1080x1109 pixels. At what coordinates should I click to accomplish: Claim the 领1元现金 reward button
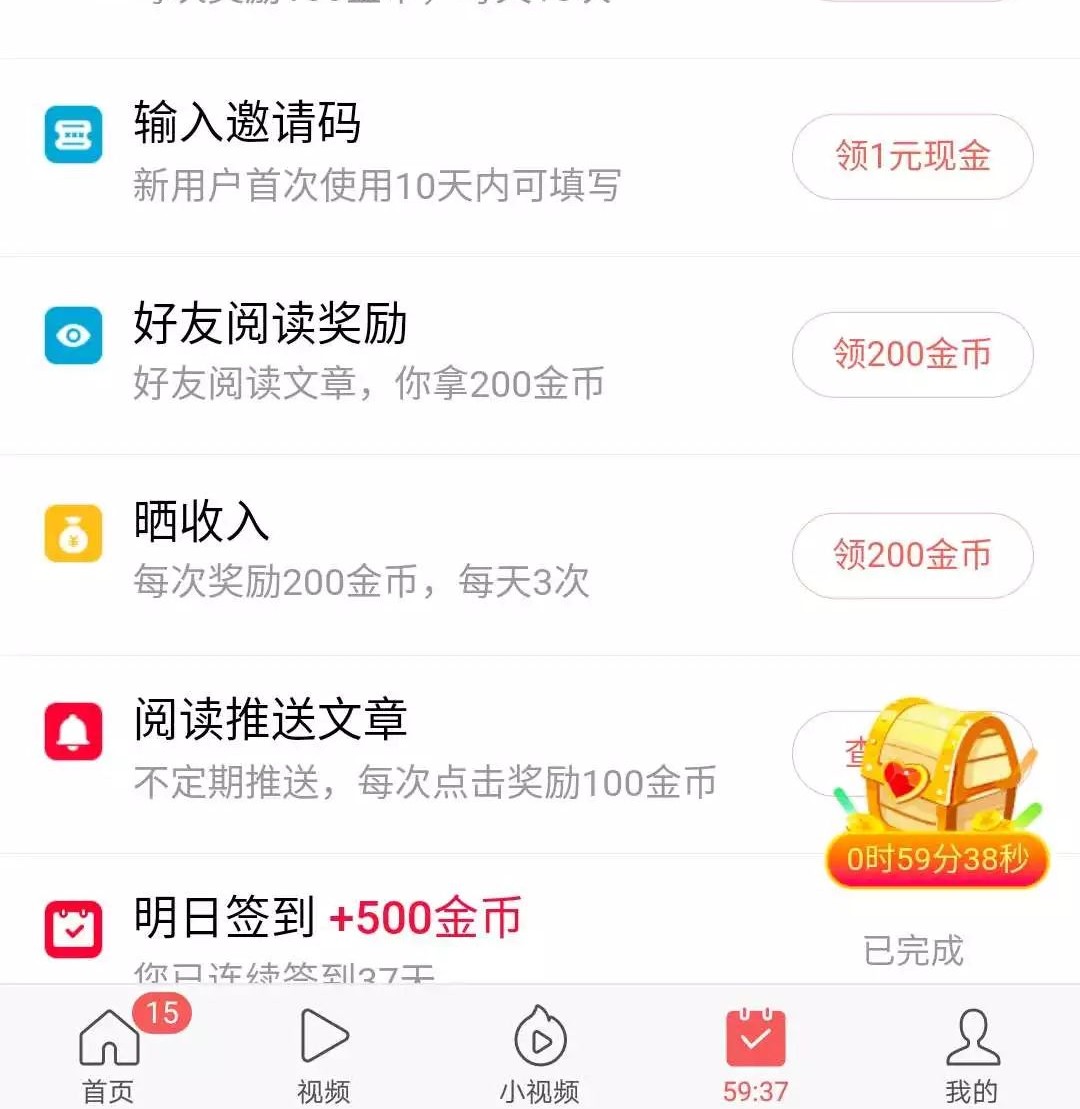click(912, 156)
